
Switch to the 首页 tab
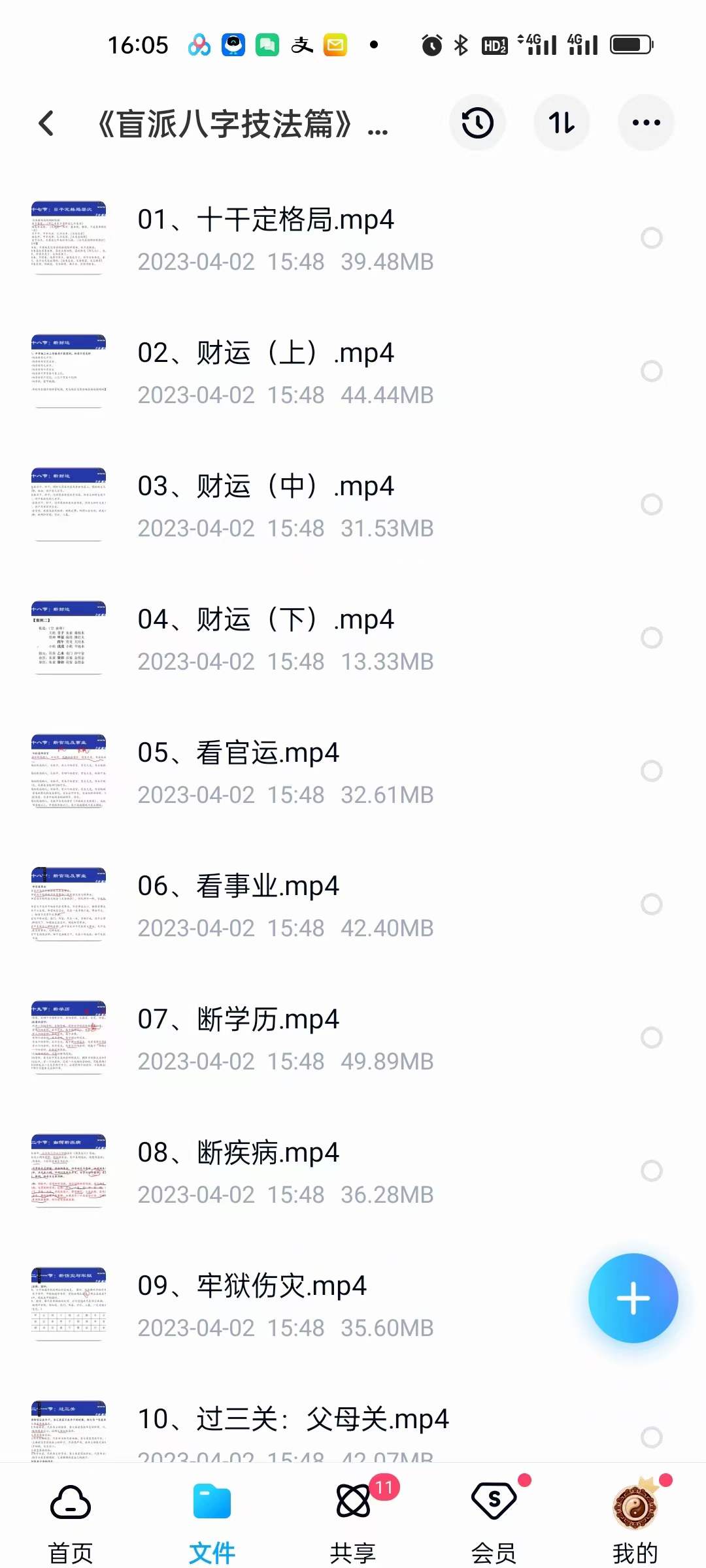click(x=70, y=1522)
